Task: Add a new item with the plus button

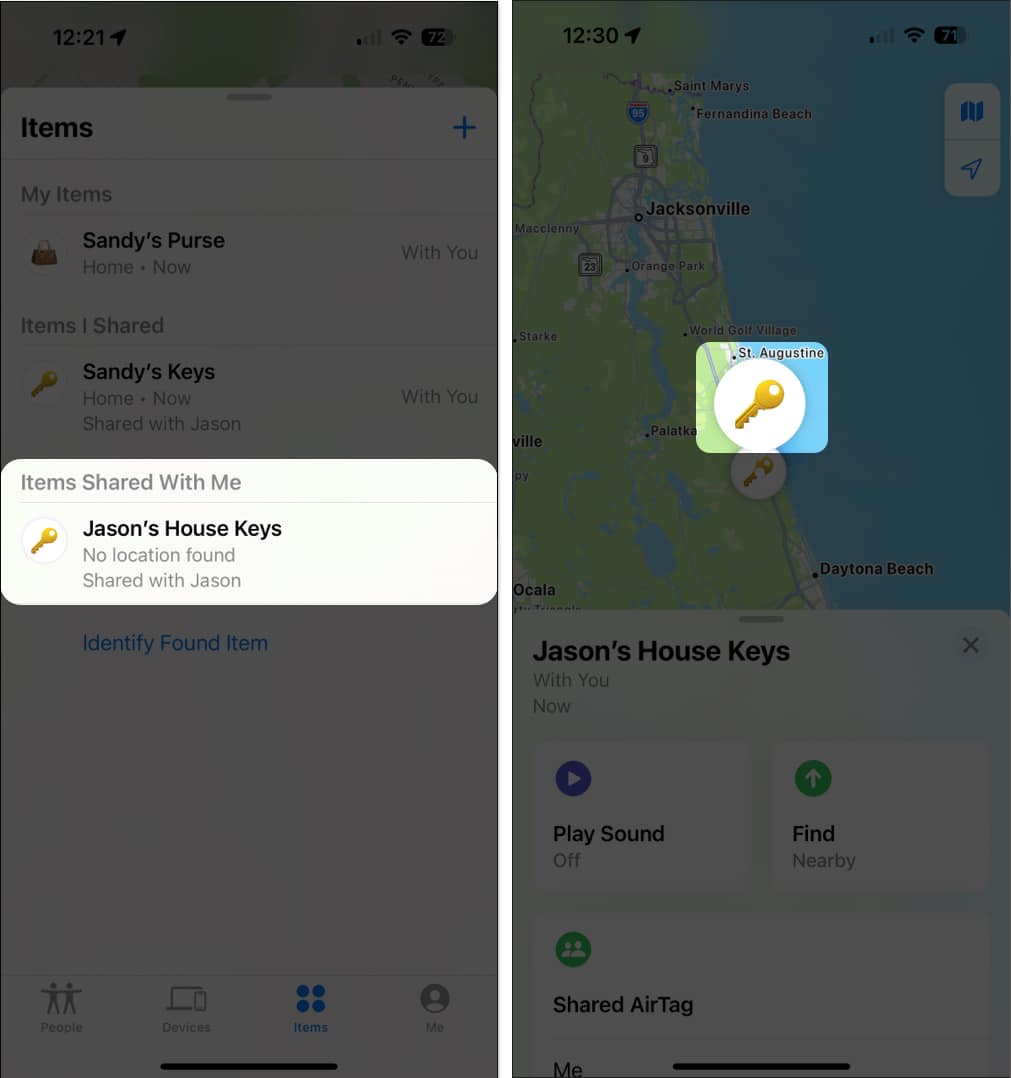Action: point(464,128)
